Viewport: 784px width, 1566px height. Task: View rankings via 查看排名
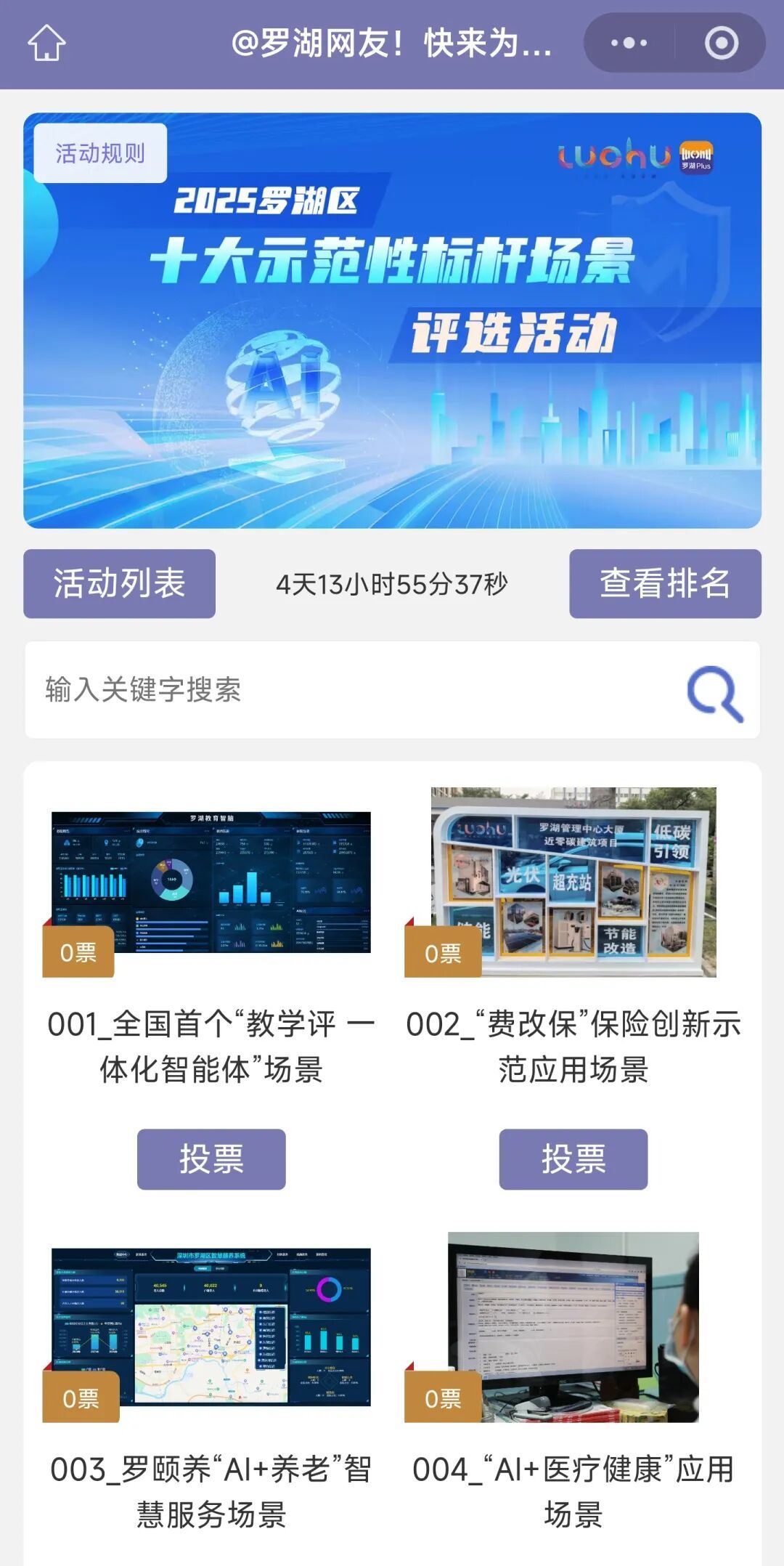665,583
